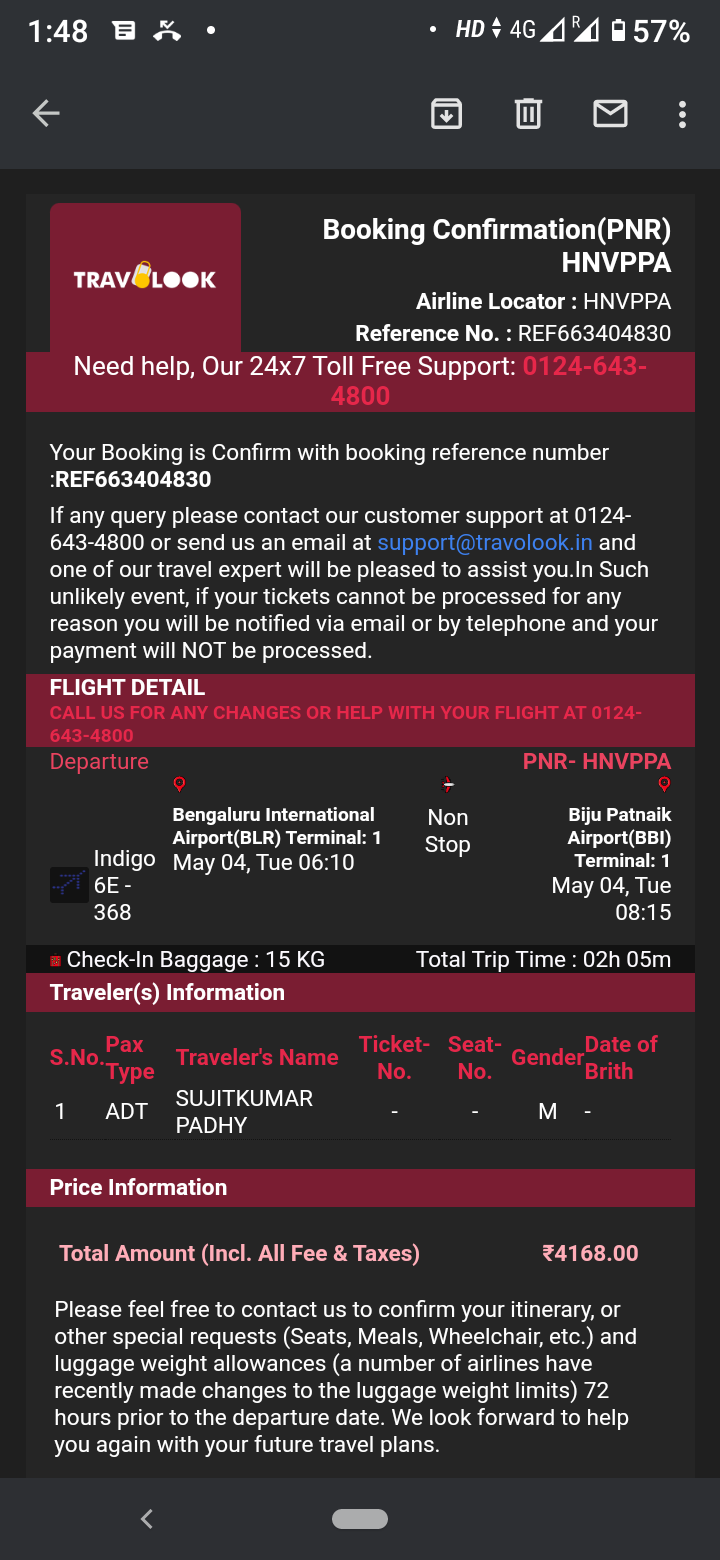Tap the system home pill
The image size is (720, 1560).
point(360,1519)
